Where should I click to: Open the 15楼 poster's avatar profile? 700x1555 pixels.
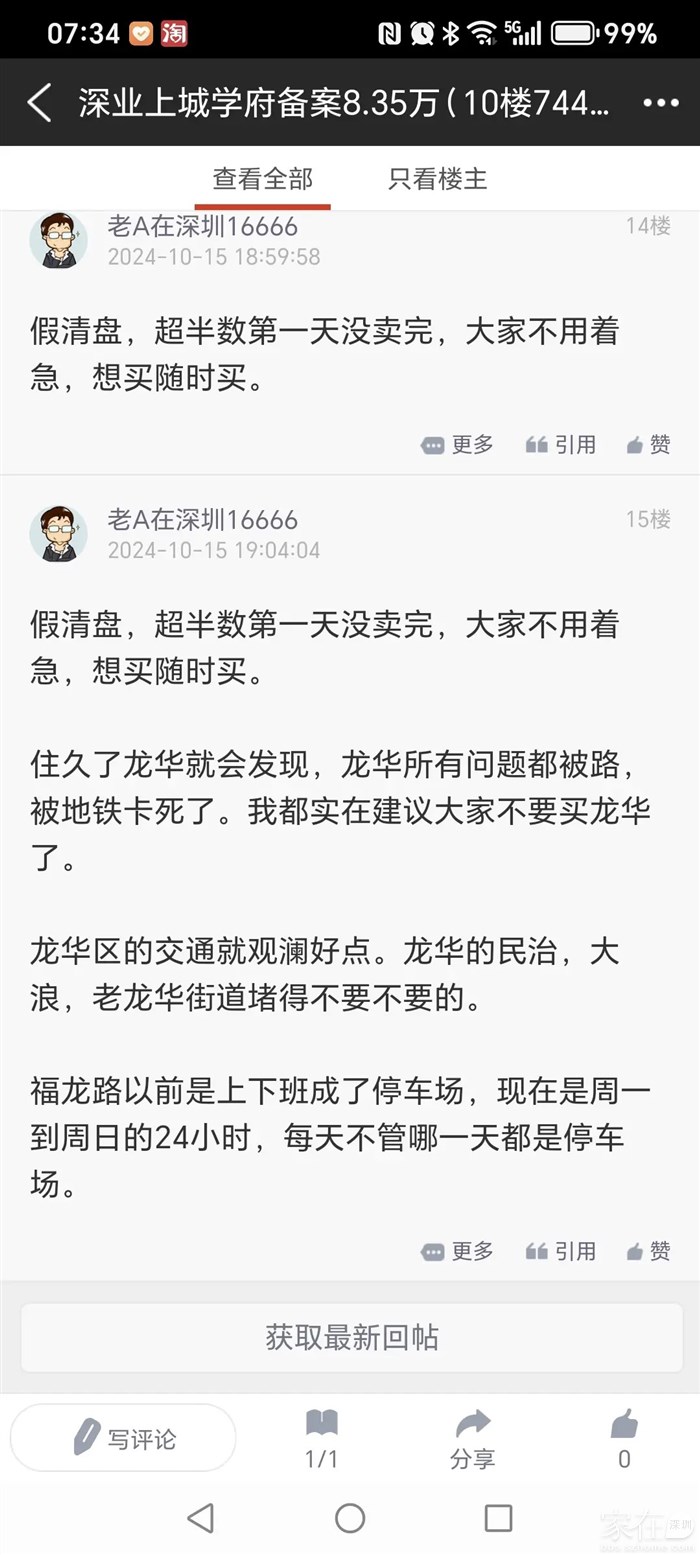(59, 534)
